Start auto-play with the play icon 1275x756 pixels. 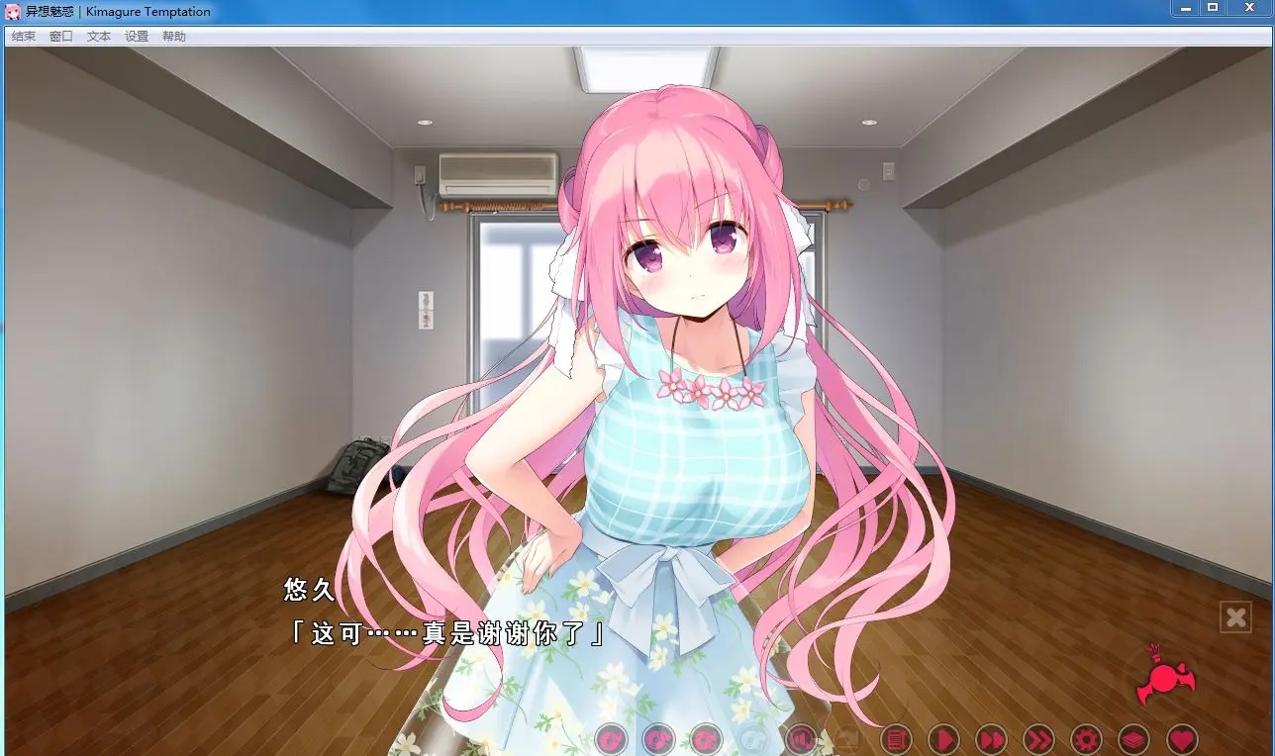coord(943,740)
